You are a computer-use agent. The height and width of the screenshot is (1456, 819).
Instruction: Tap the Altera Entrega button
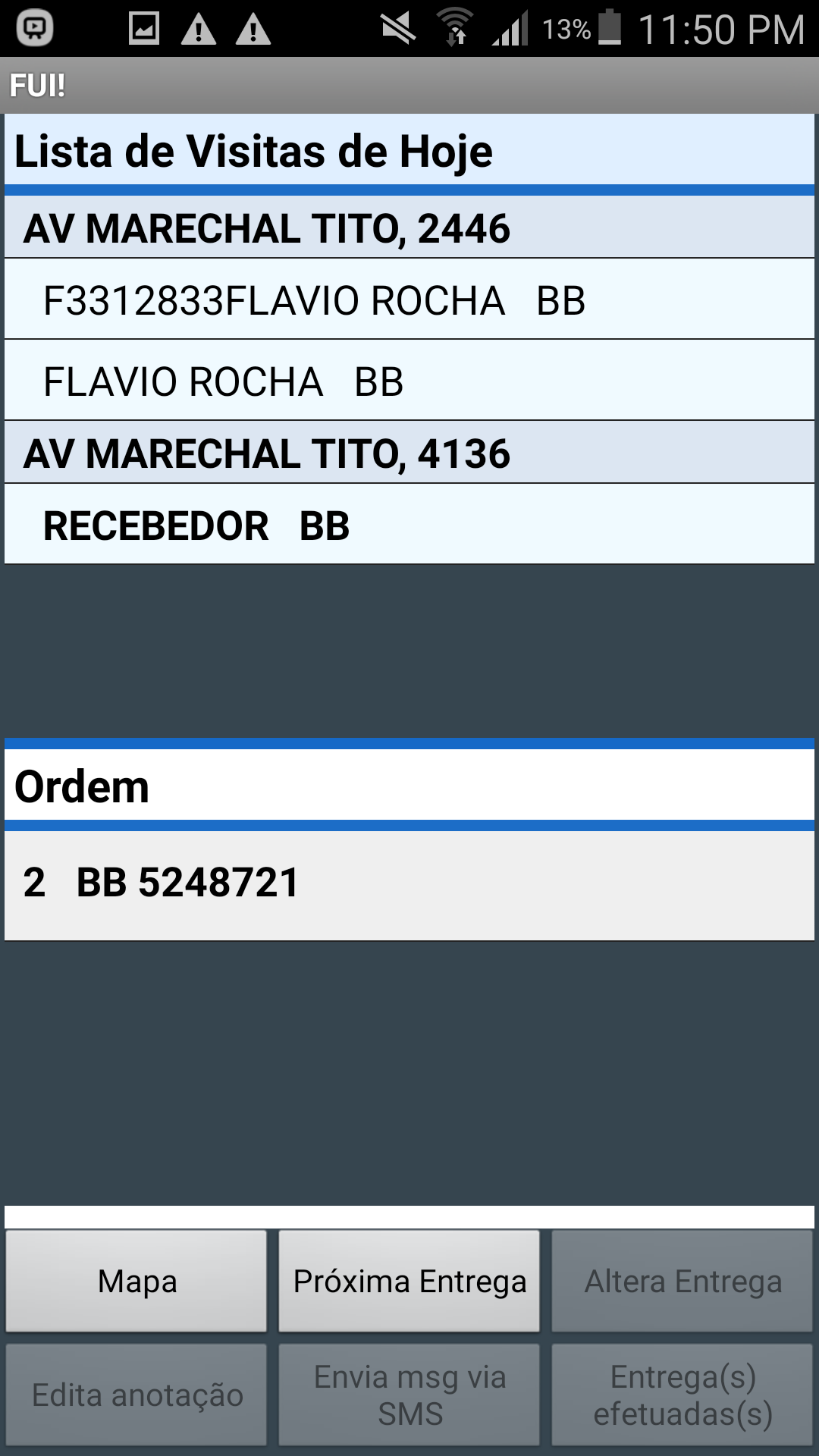click(x=682, y=1281)
